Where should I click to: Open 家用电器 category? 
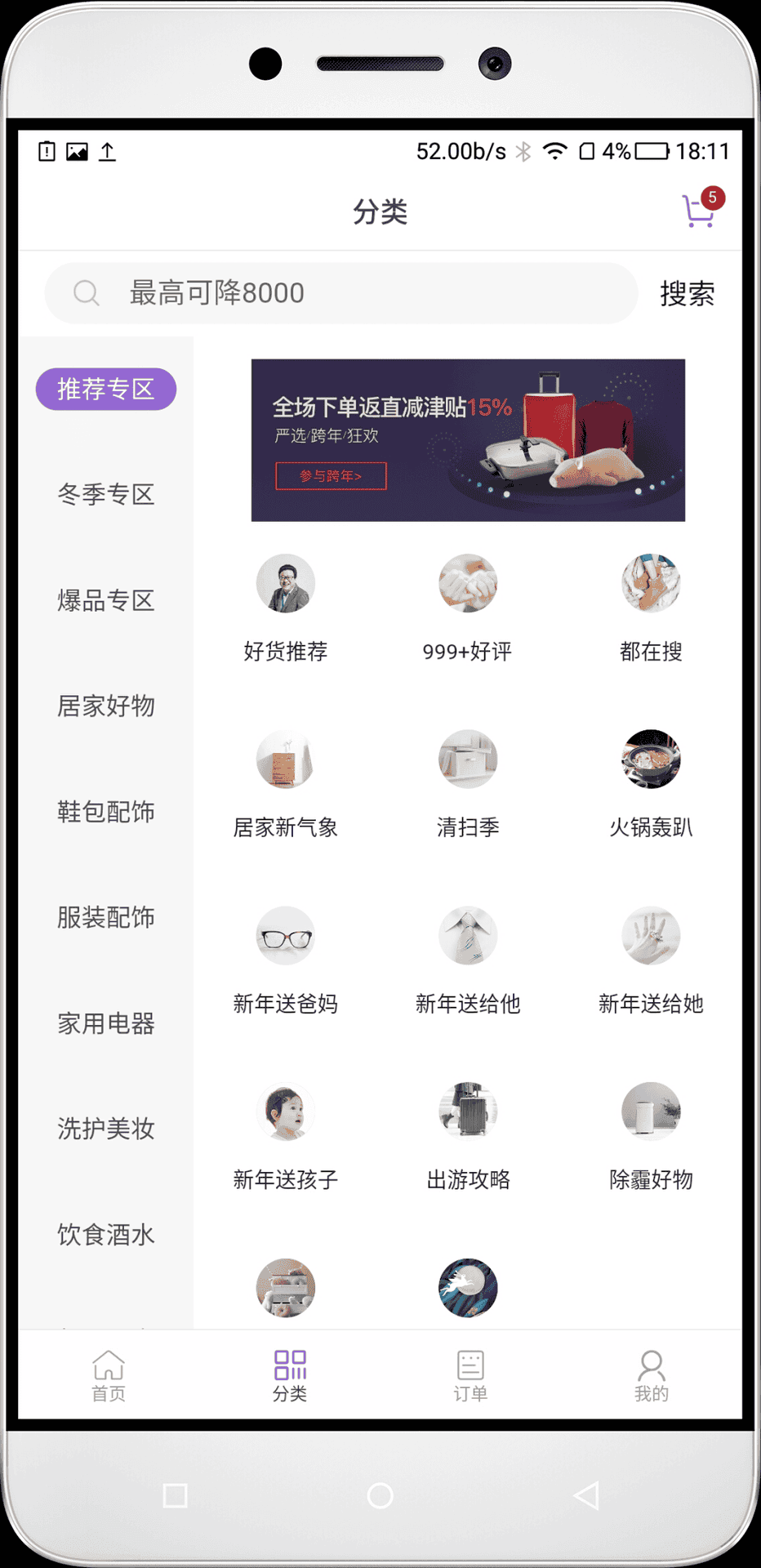click(106, 1023)
